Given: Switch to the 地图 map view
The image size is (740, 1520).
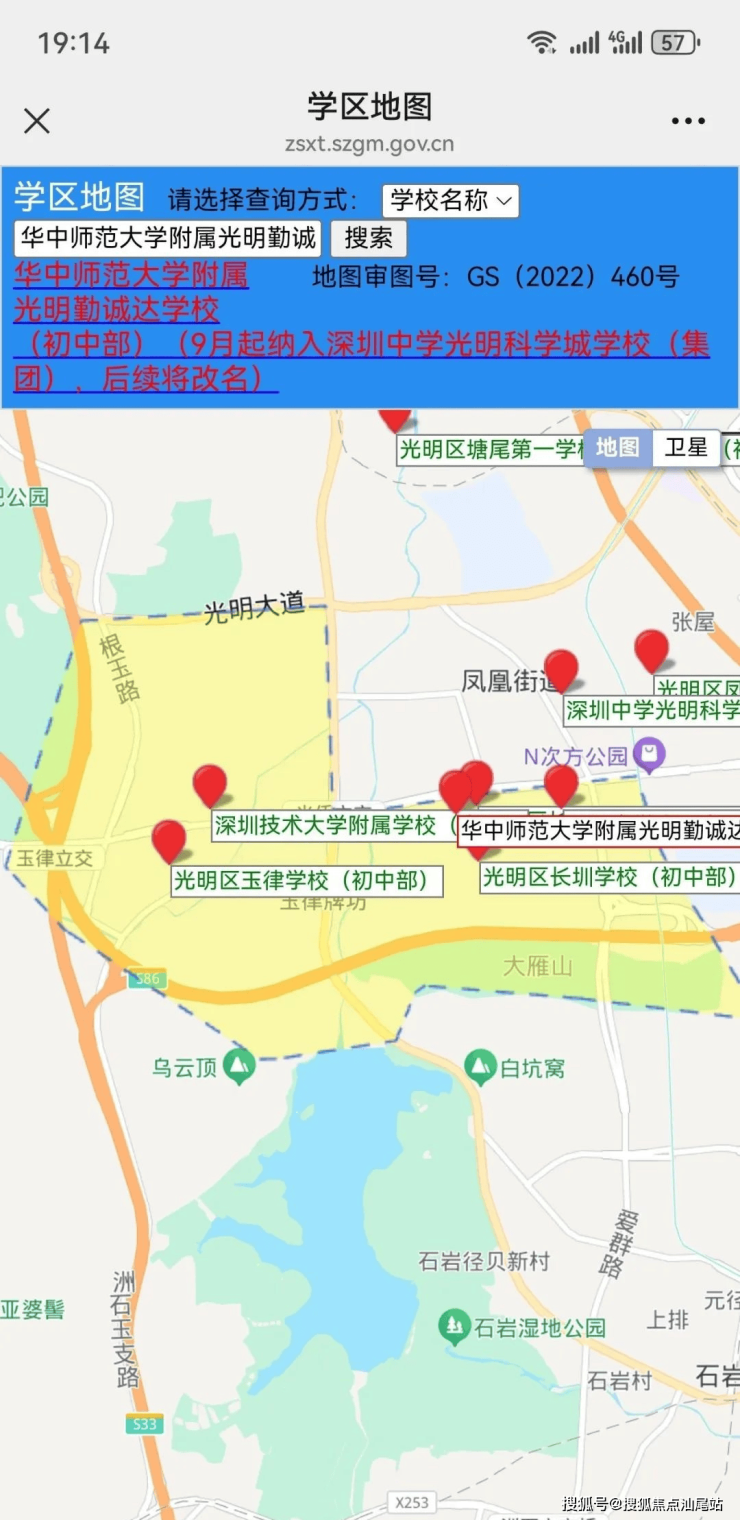Looking at the screenshot, I should click(617, 447).
